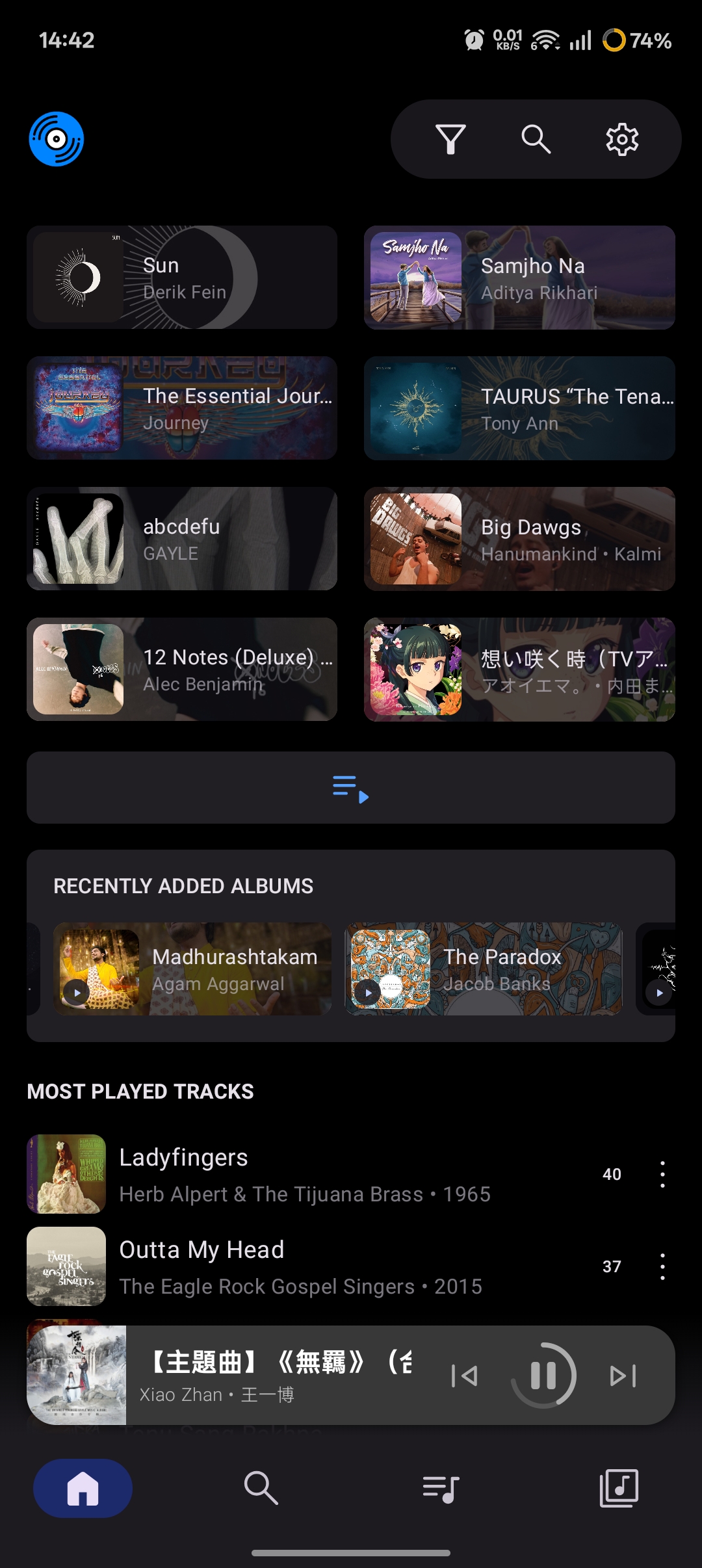702x1568 pixels.
Task: Open search from the top toolbar
Action: [x=536, y=139]
